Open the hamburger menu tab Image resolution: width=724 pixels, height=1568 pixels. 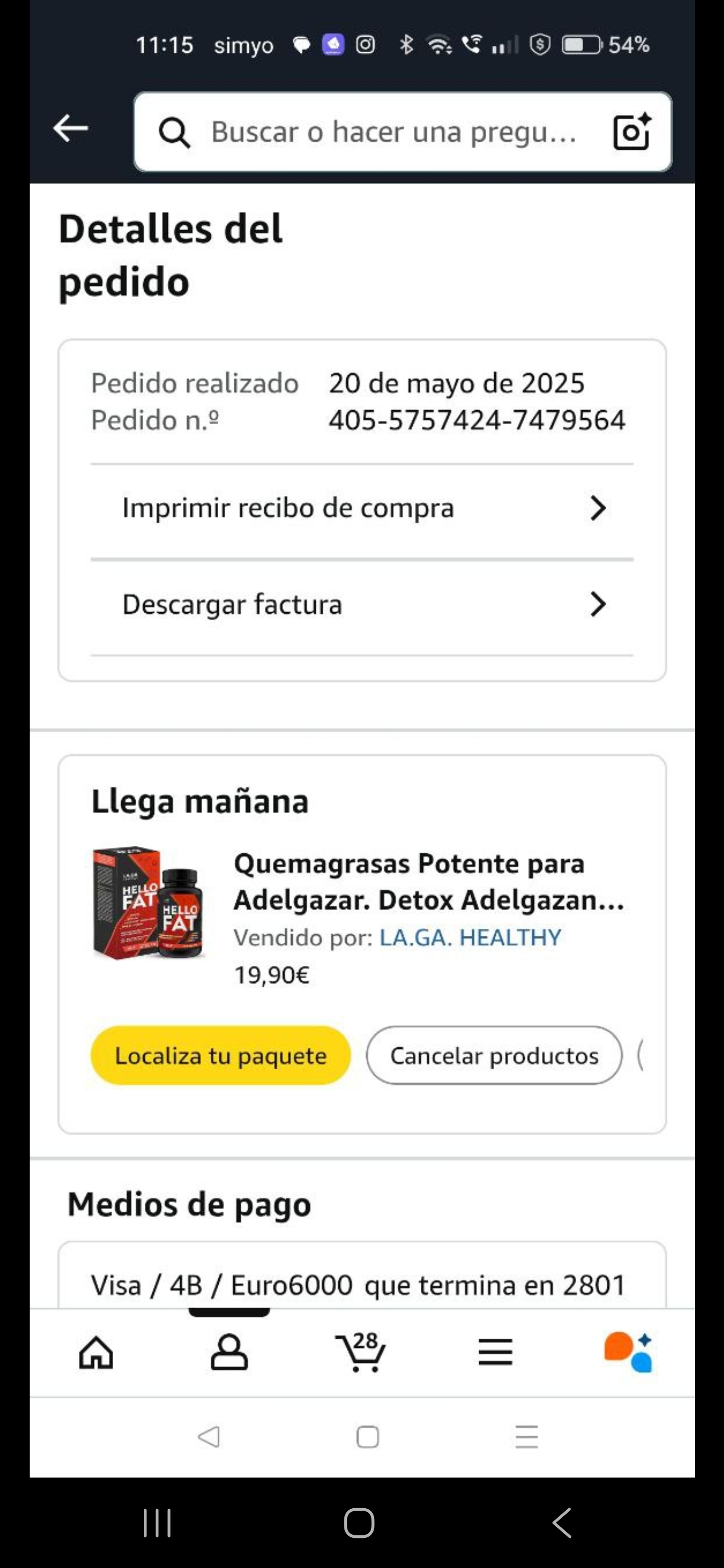pos(495,1352)
